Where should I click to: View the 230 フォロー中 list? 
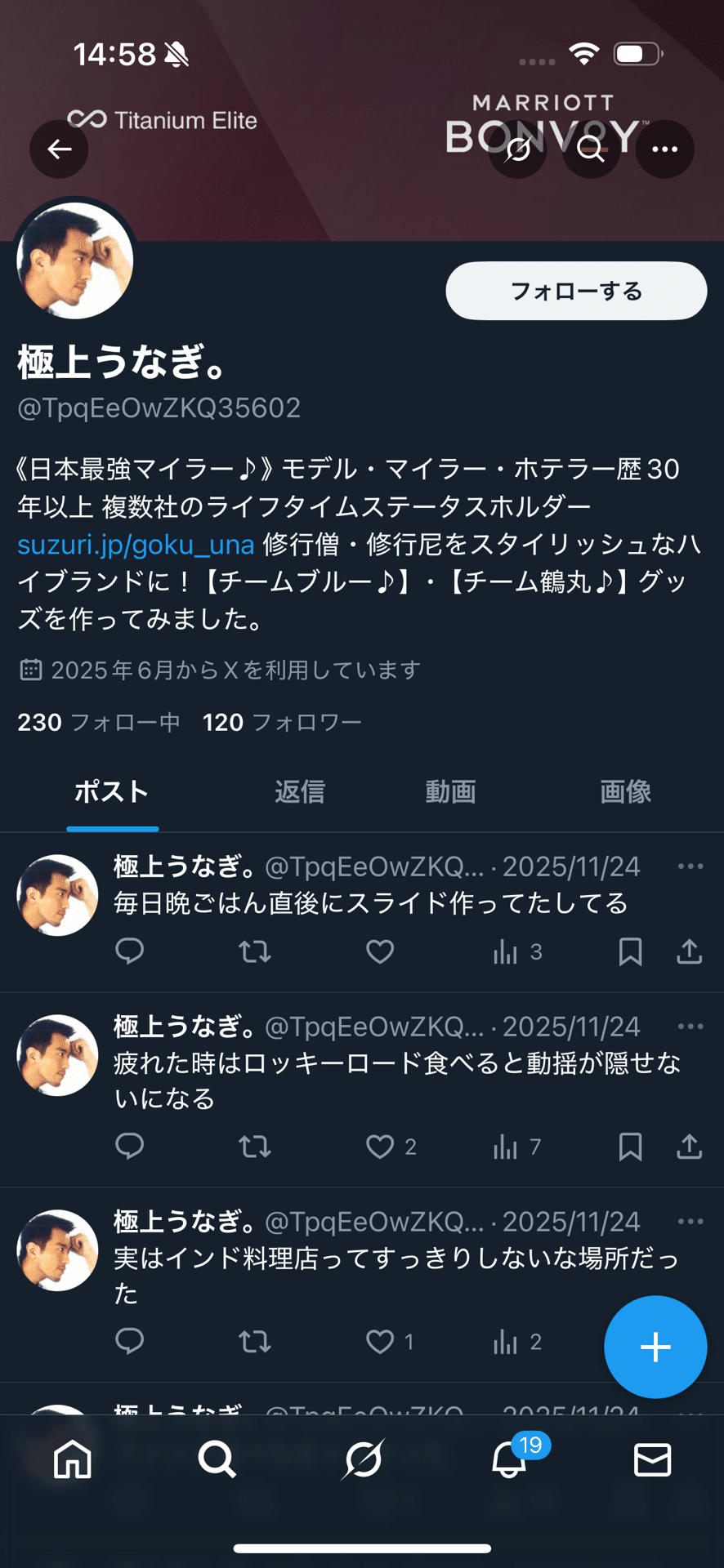pos(99,722)
